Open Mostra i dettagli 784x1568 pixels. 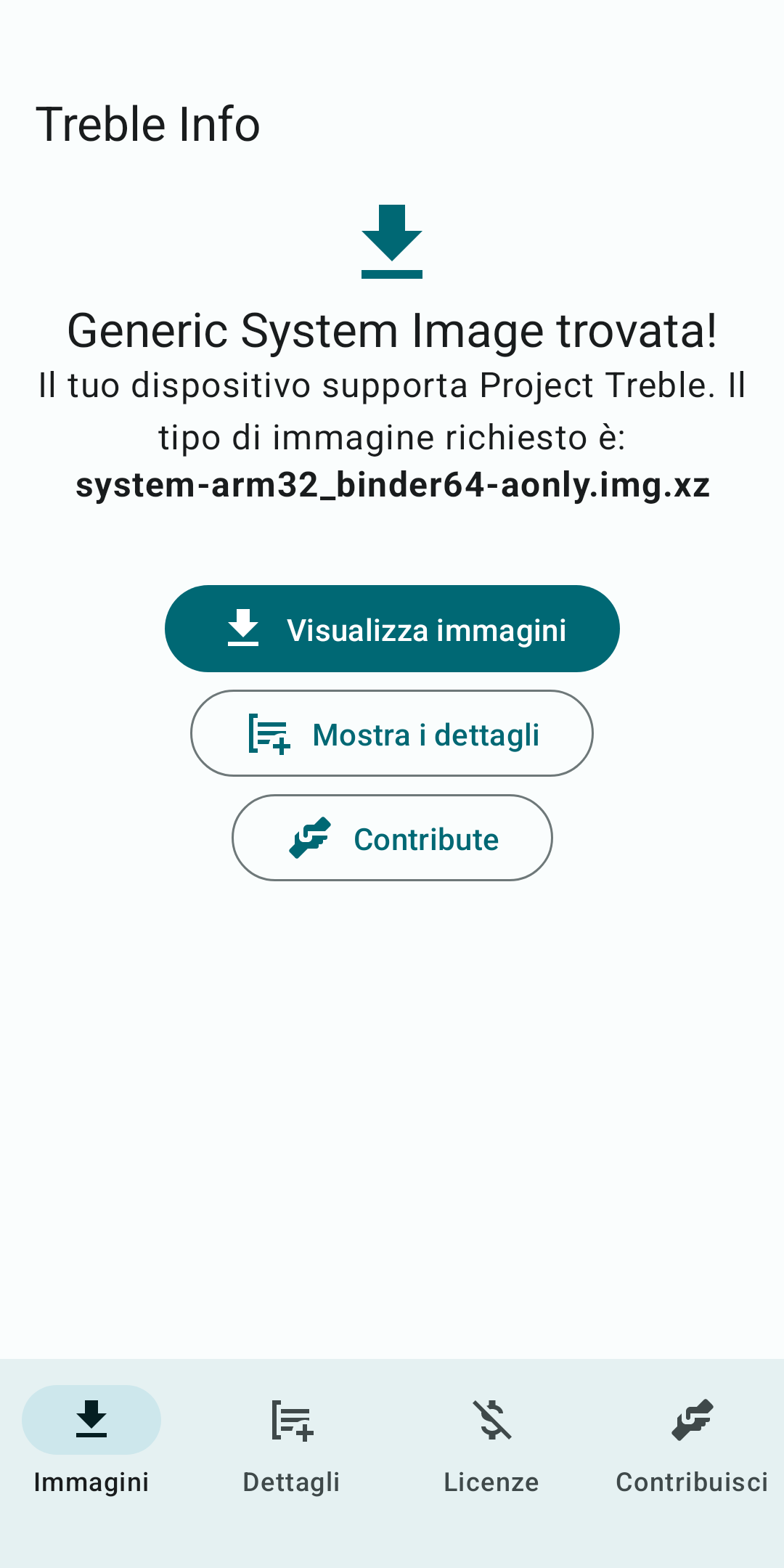[x=392, y=733]
